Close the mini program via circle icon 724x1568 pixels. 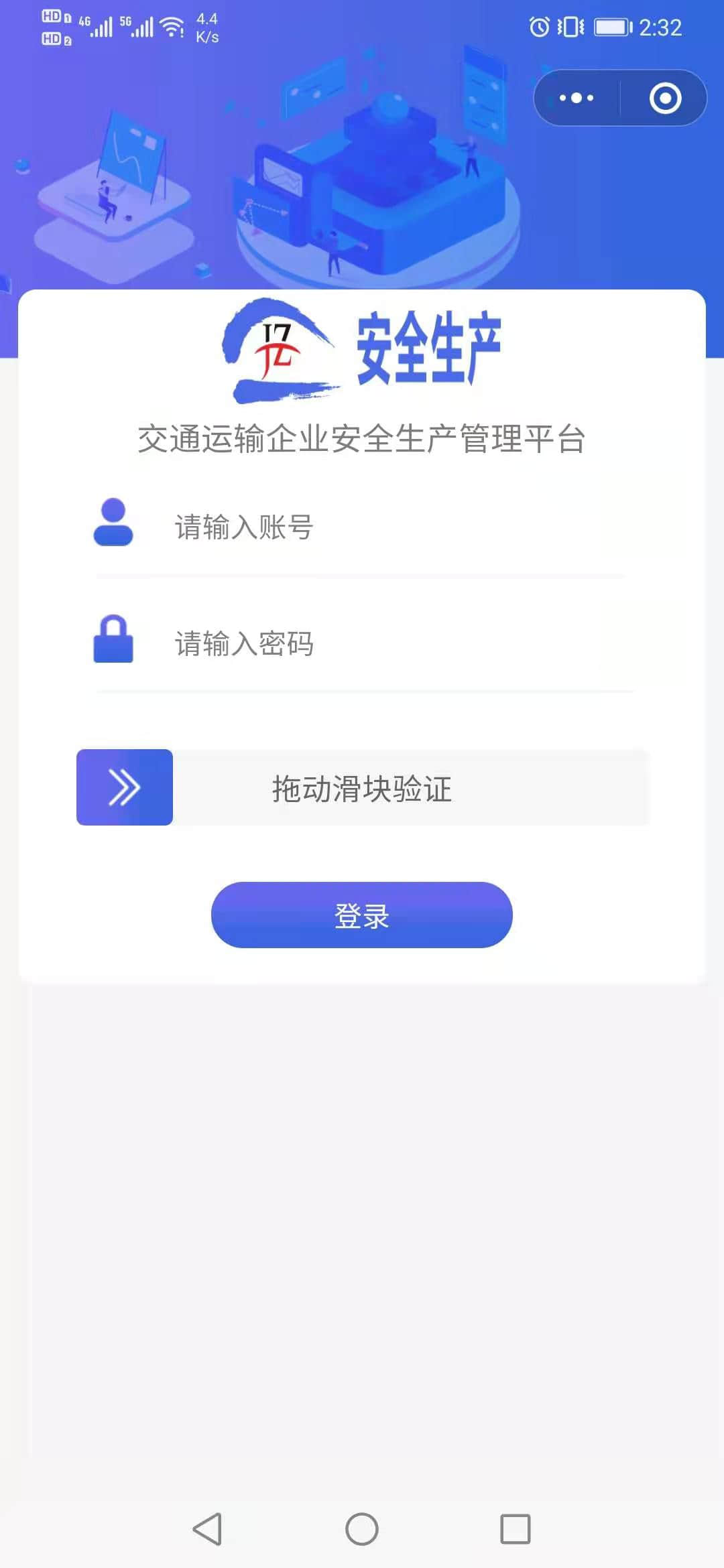click(665, 99)
